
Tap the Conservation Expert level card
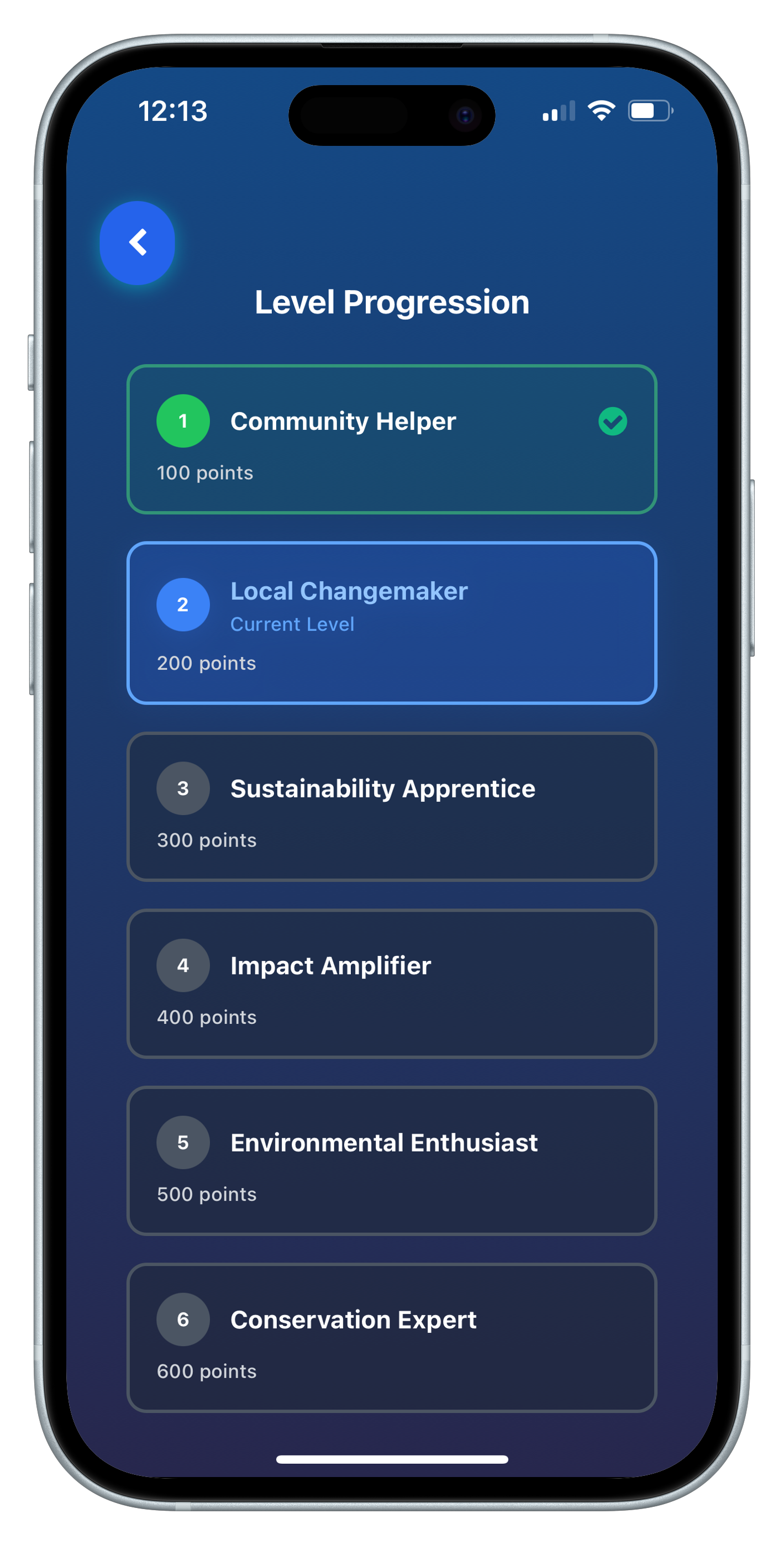392,1337
